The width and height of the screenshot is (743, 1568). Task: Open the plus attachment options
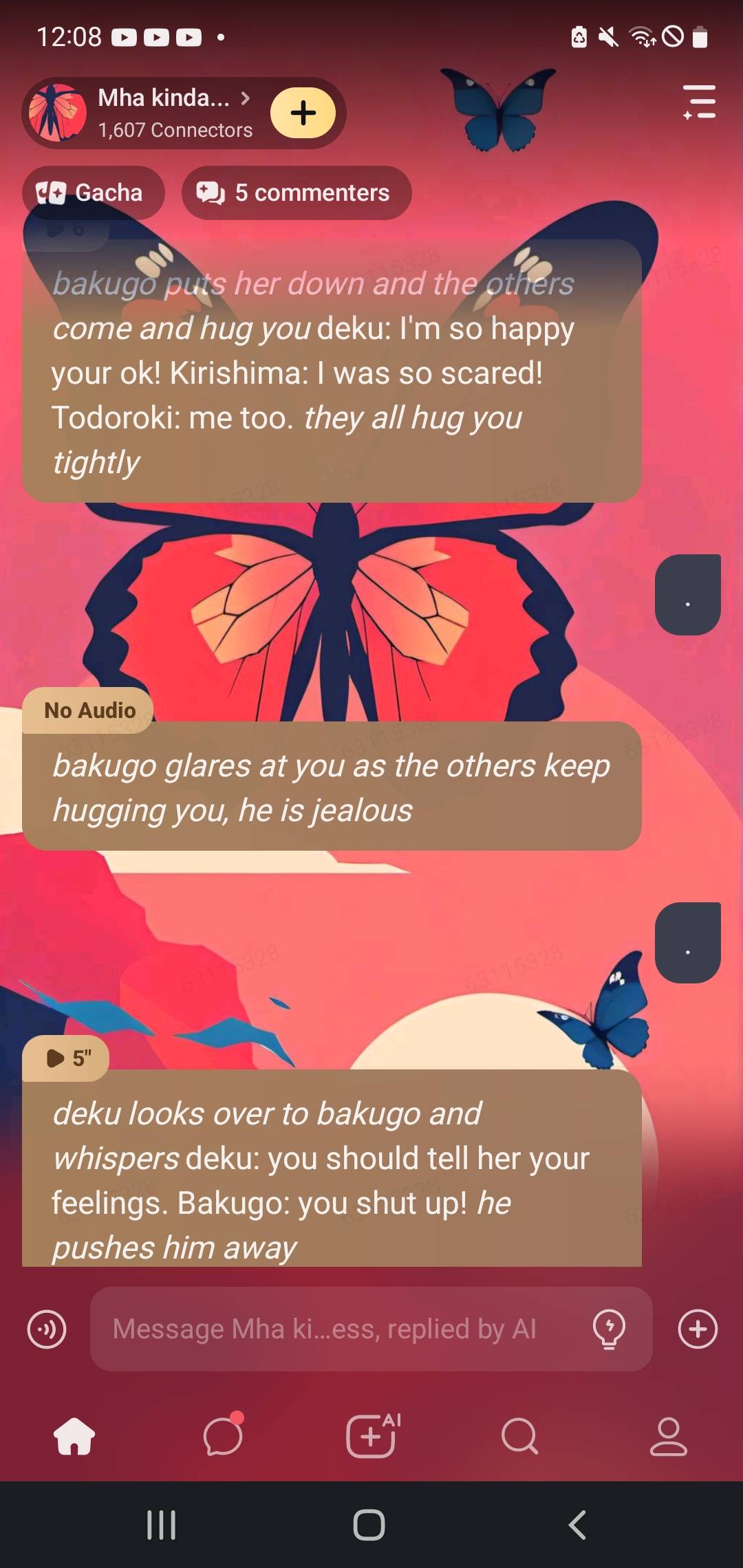(x=698, y=1329)
